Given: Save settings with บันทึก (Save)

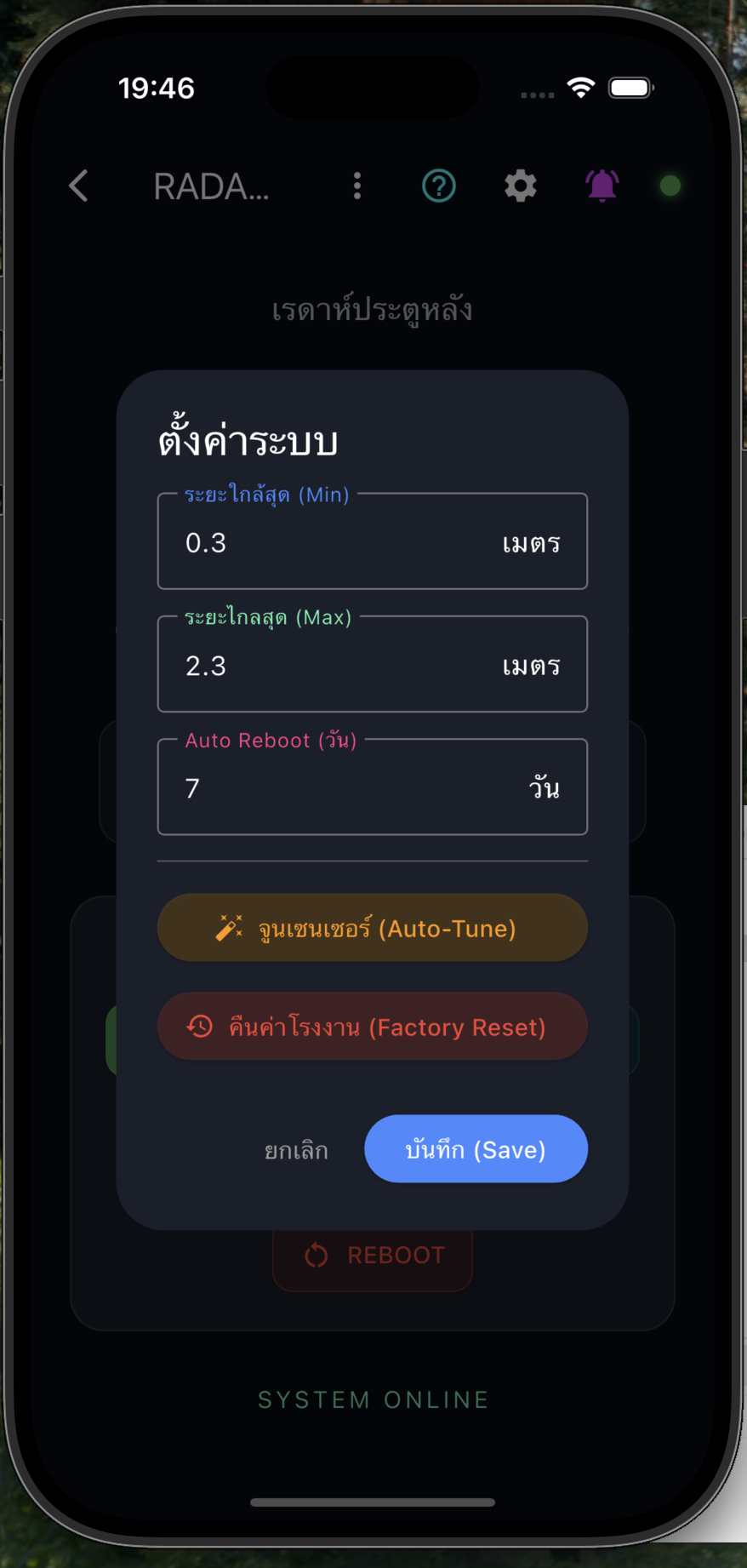Looking at the screenshot, I should tap(476, 1149).
